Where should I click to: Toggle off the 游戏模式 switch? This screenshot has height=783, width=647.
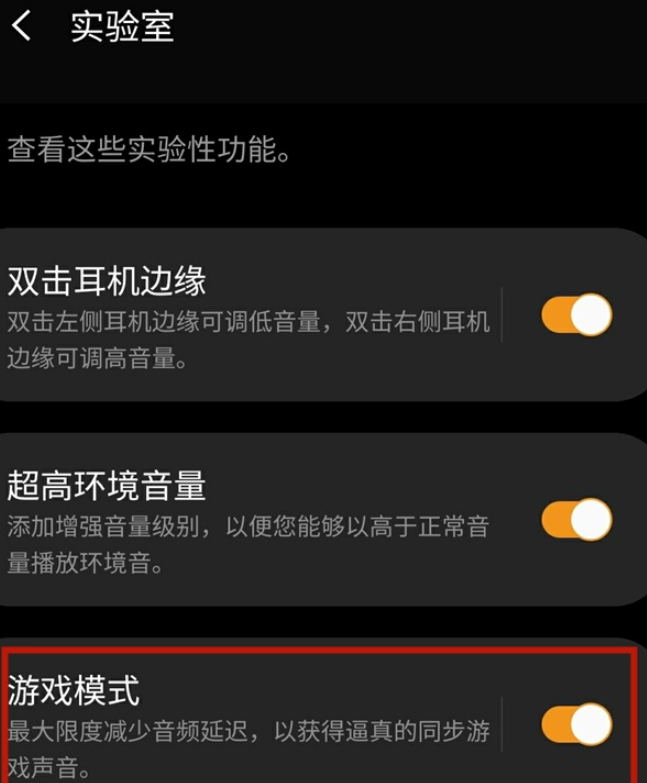click(x=577, y=723)
